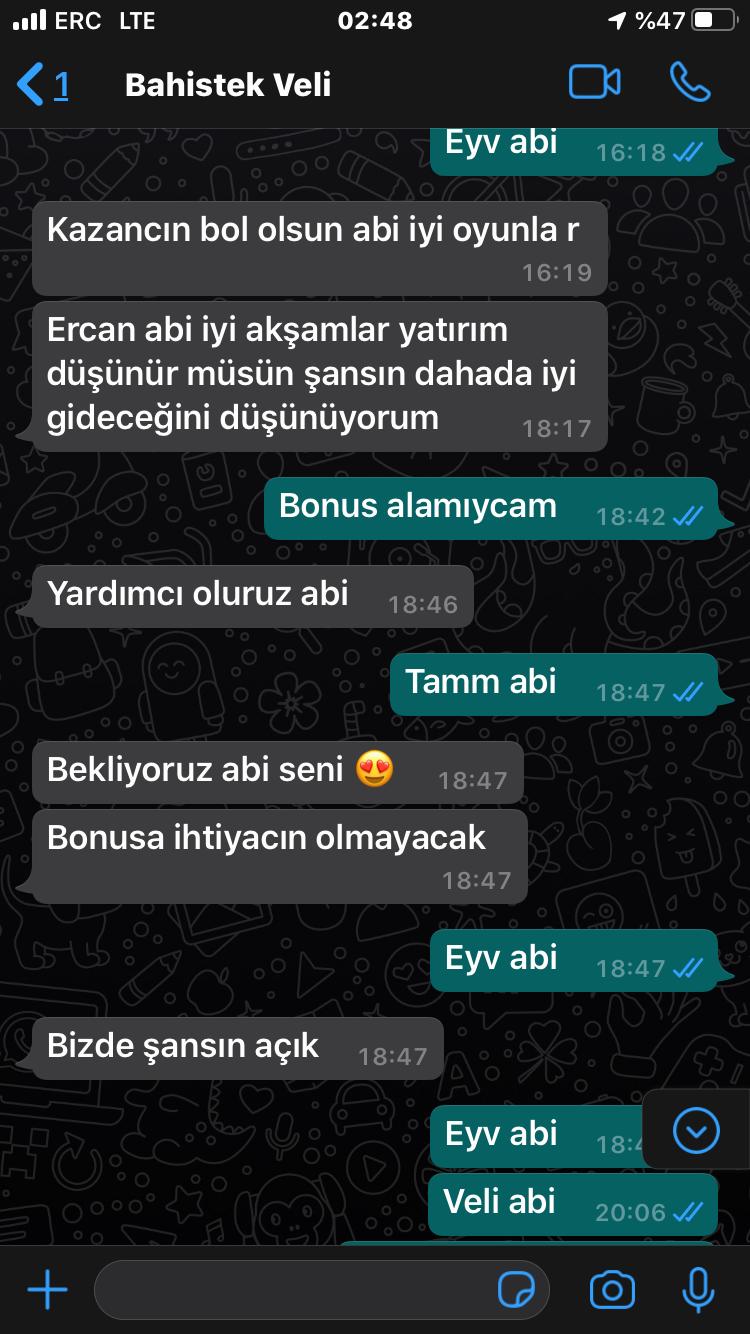The image size is (750, 1334).
Task: Jump to the latest messages
Action: click(696, 1131)
